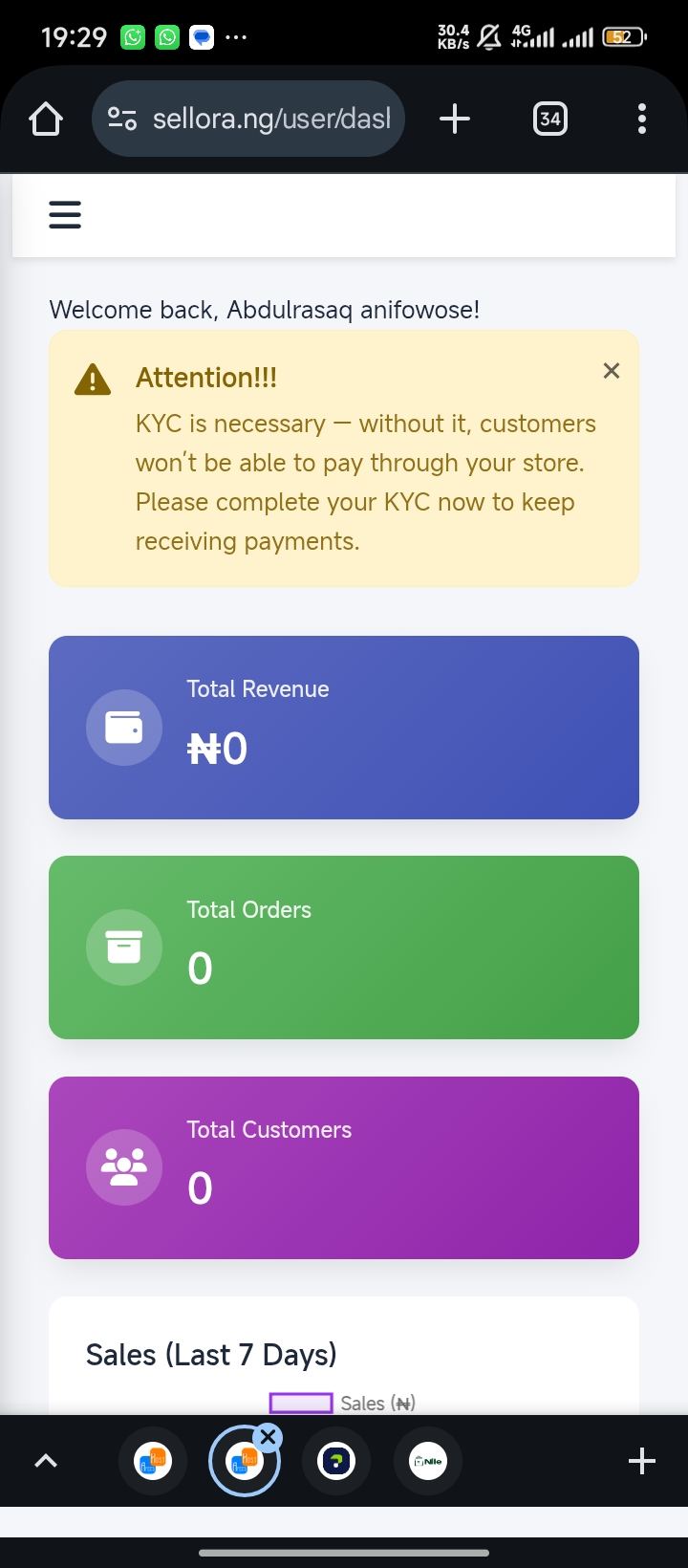Add a tab using the bottom strip plus
Image resolution: width=688 pixels, height=1568 pixels.
[641, 1461]
